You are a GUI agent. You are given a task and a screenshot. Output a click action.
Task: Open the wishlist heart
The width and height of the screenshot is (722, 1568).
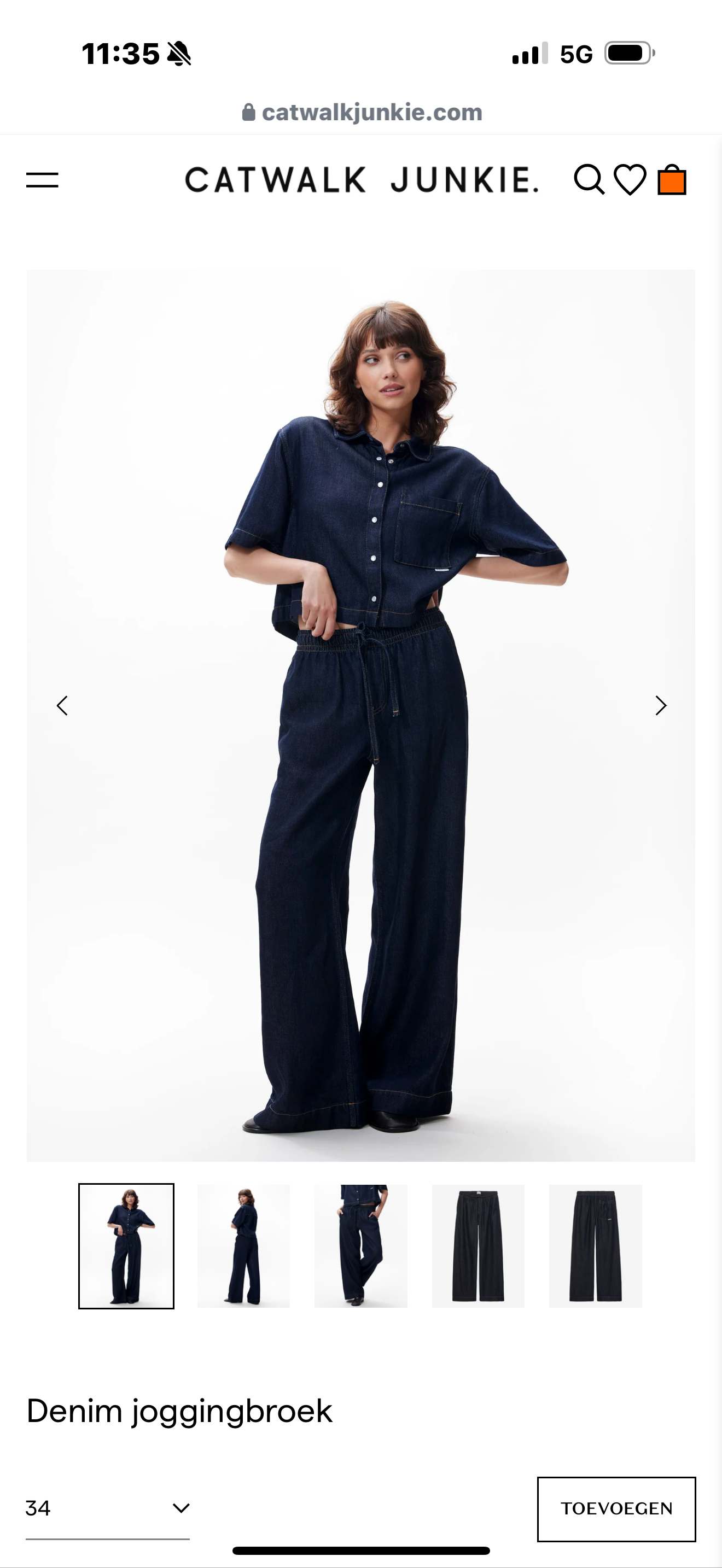(630, 179)
